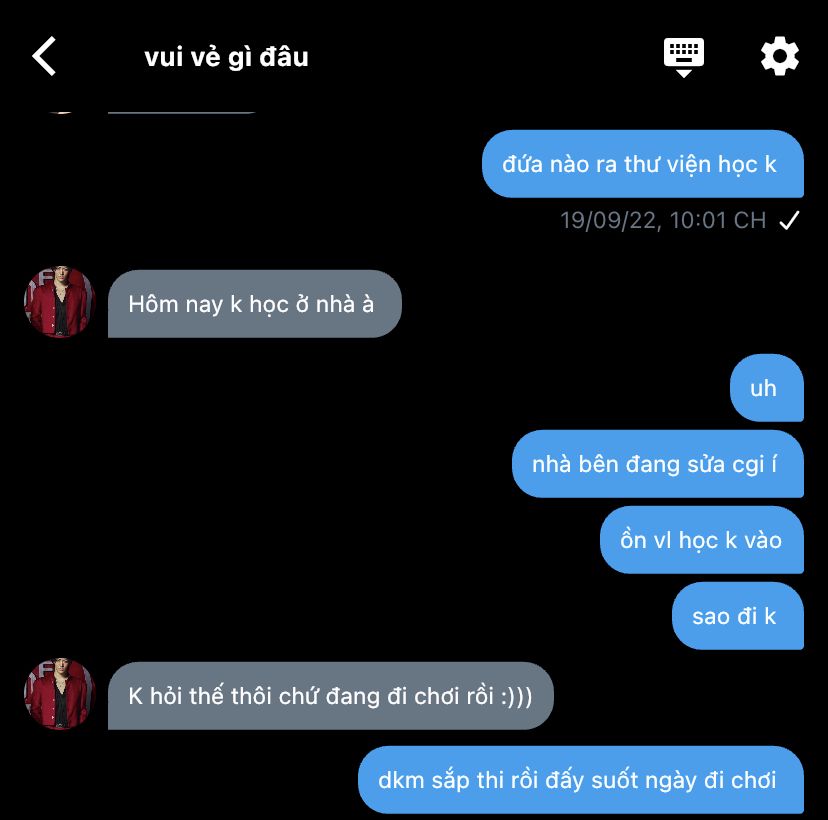The image size is (828, 820).
Task: Tap avatar beside "Hôm nay k học ở nhà à"
Action: pyautogui.click(x=59, y=303)
